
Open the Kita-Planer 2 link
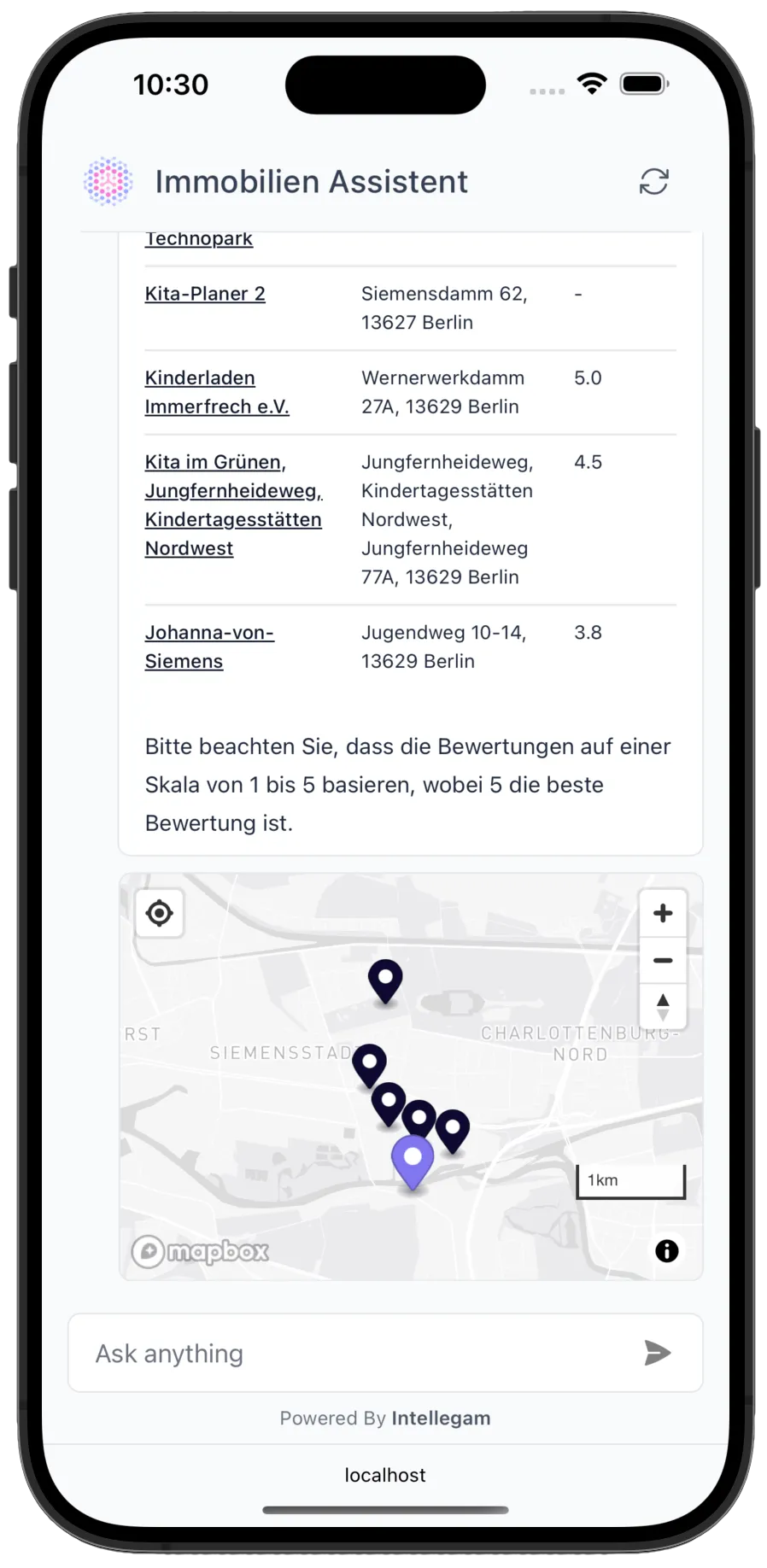205,294
